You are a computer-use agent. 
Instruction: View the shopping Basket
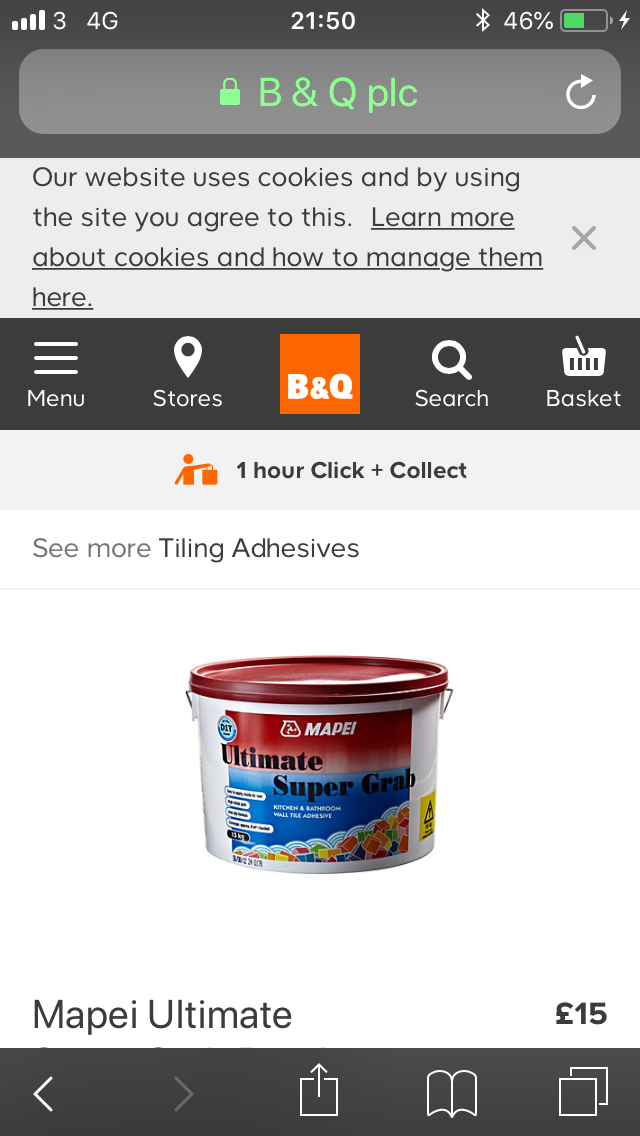583,374
